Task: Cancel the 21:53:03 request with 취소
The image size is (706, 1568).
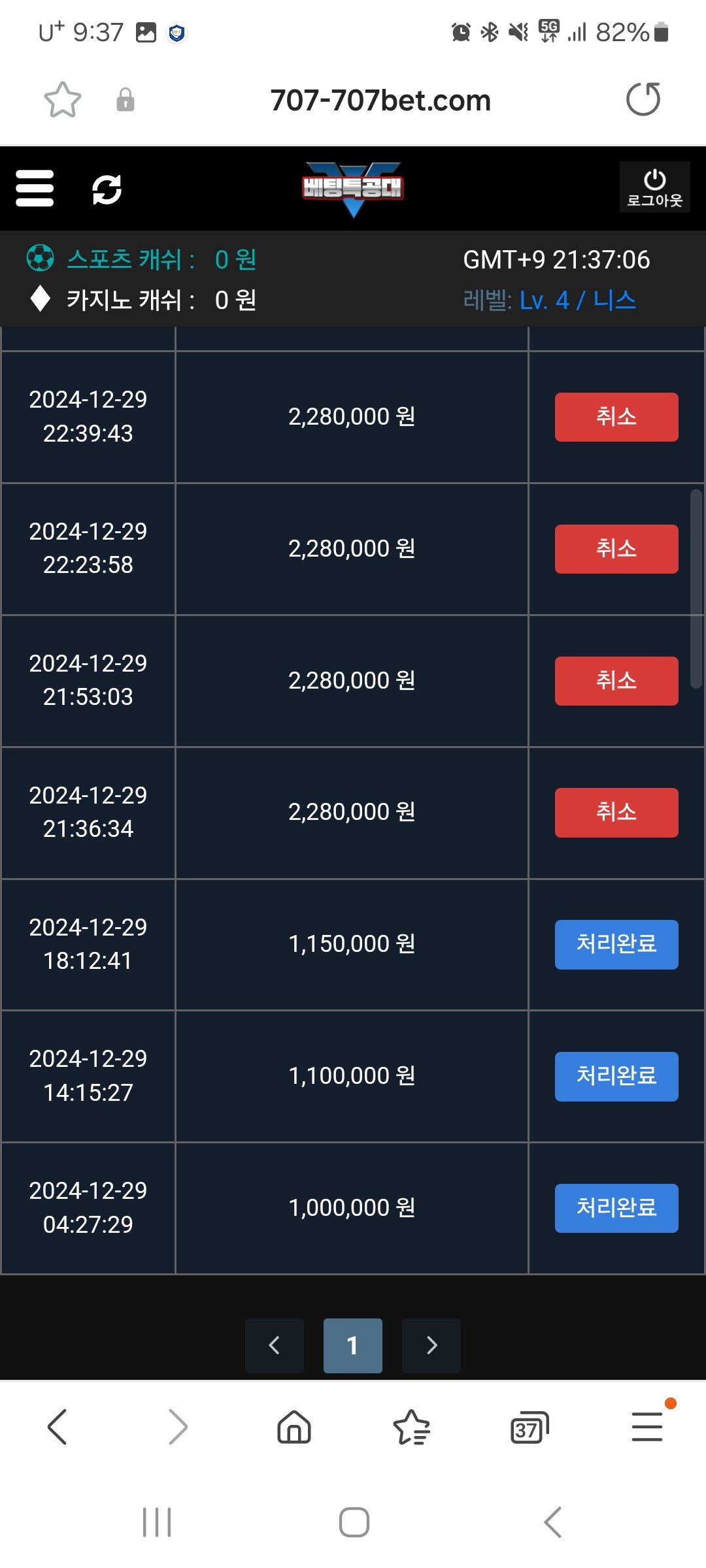Action: pyautogui.click(x=616, y=681)
